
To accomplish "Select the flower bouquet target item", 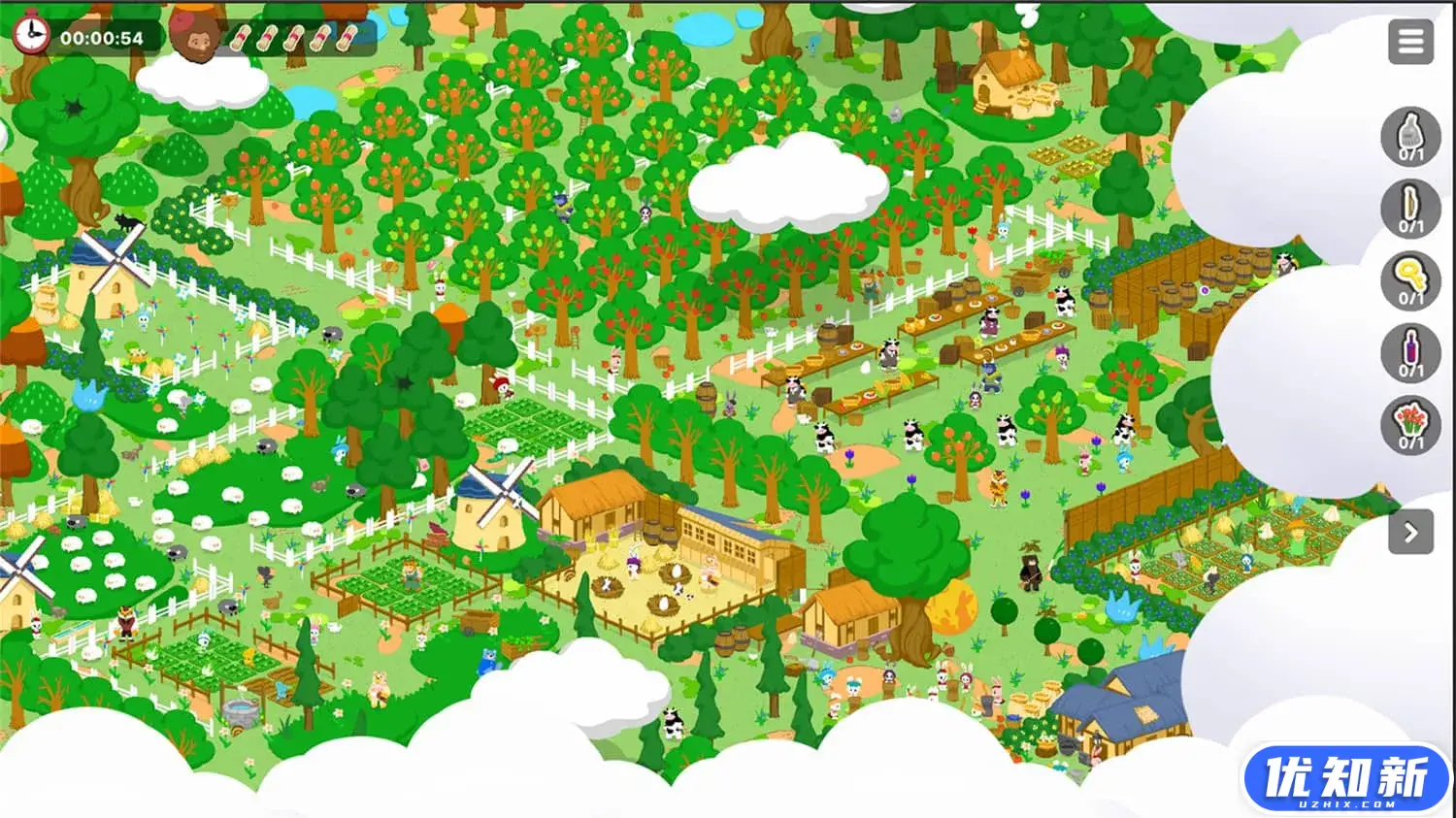I will point(1410,424).
